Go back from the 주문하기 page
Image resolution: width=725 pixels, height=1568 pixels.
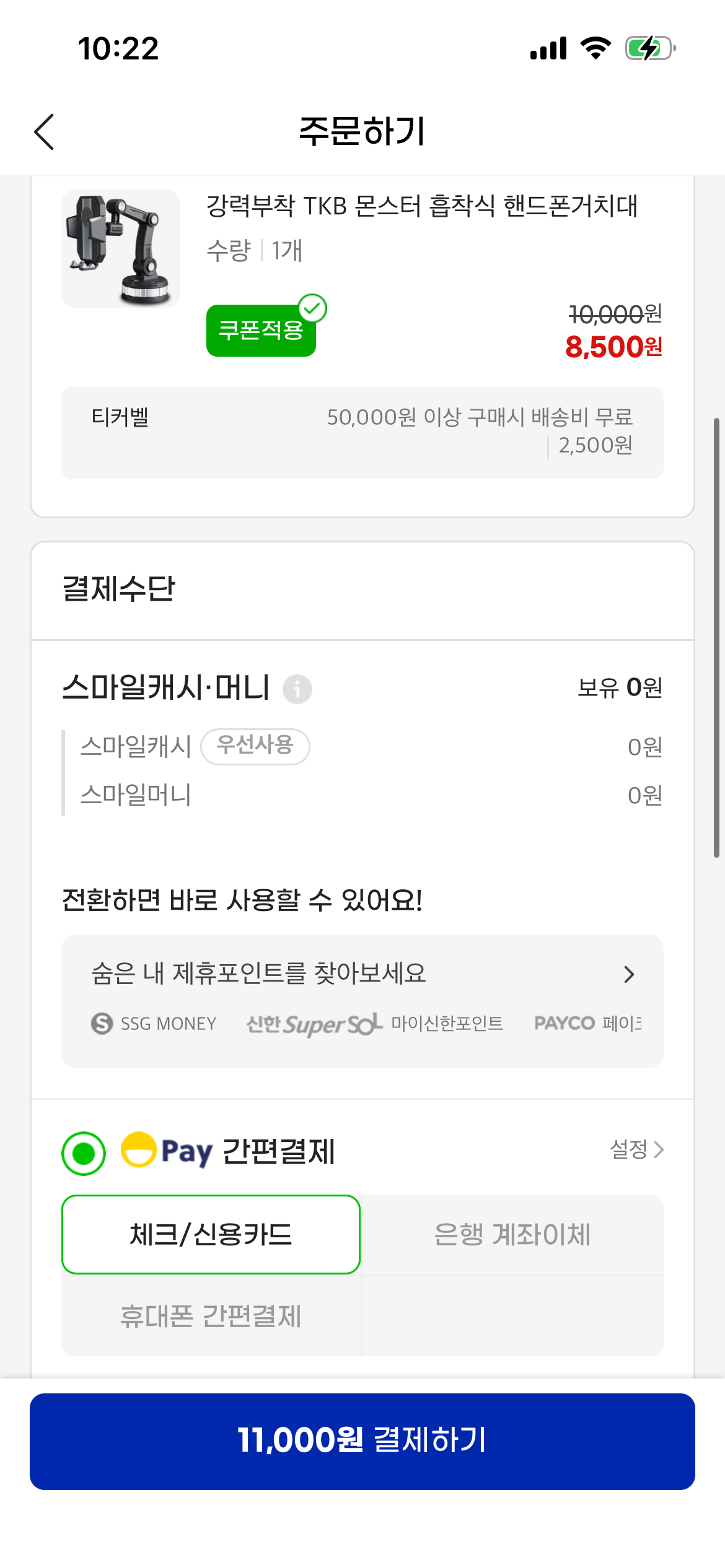point(45,132)
